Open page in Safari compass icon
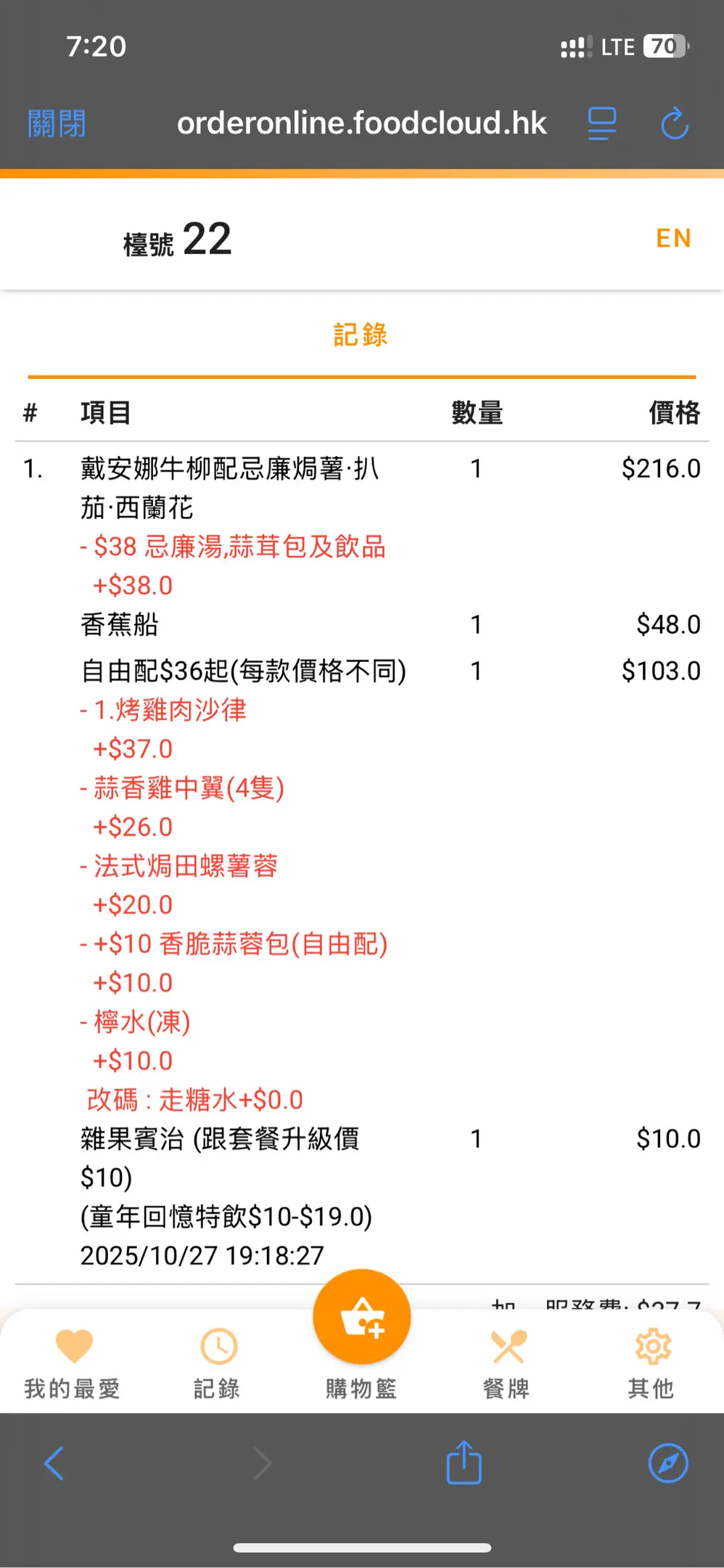 pos(667,1463)
